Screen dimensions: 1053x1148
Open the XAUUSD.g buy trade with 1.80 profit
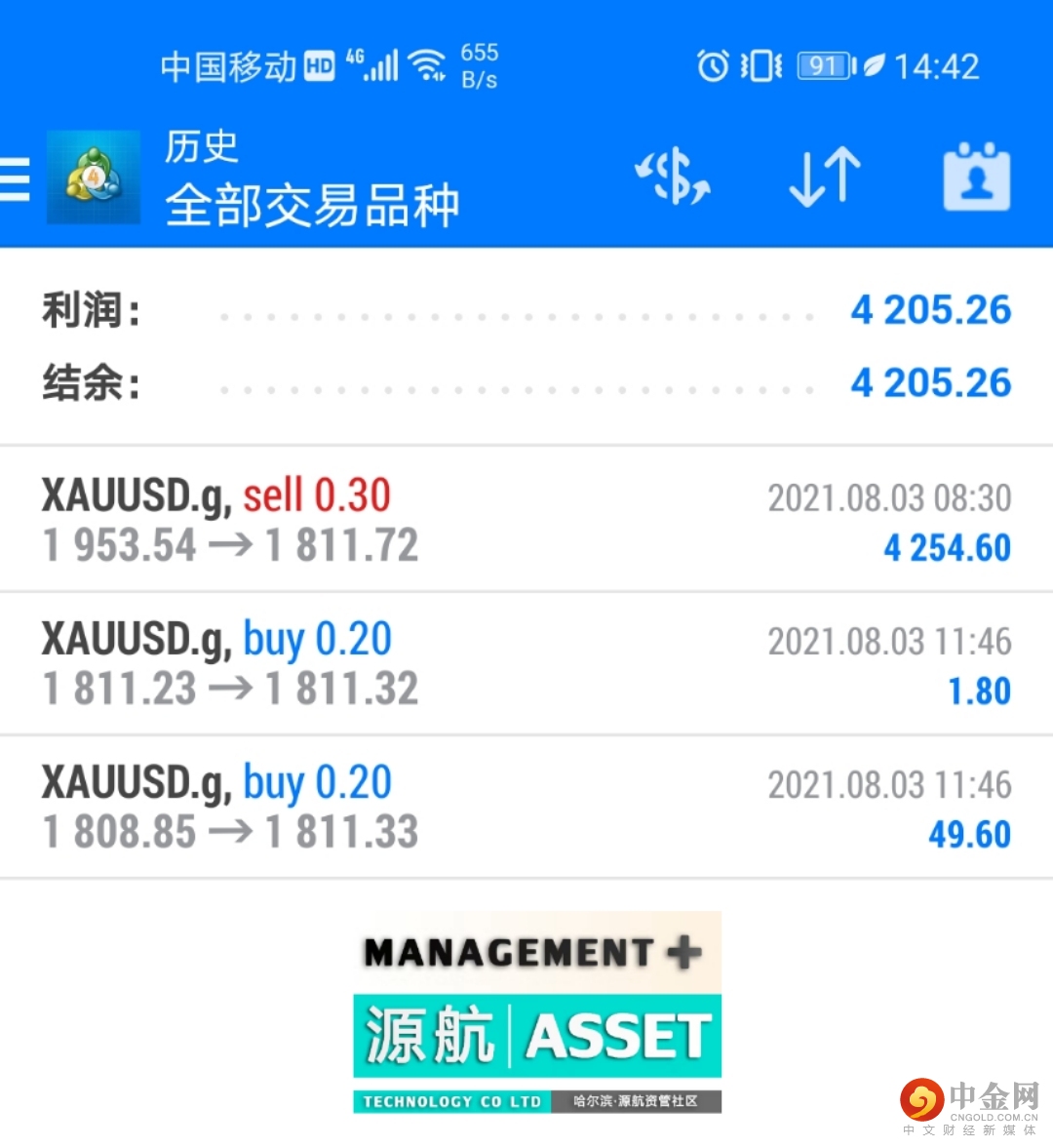point(526,663)
